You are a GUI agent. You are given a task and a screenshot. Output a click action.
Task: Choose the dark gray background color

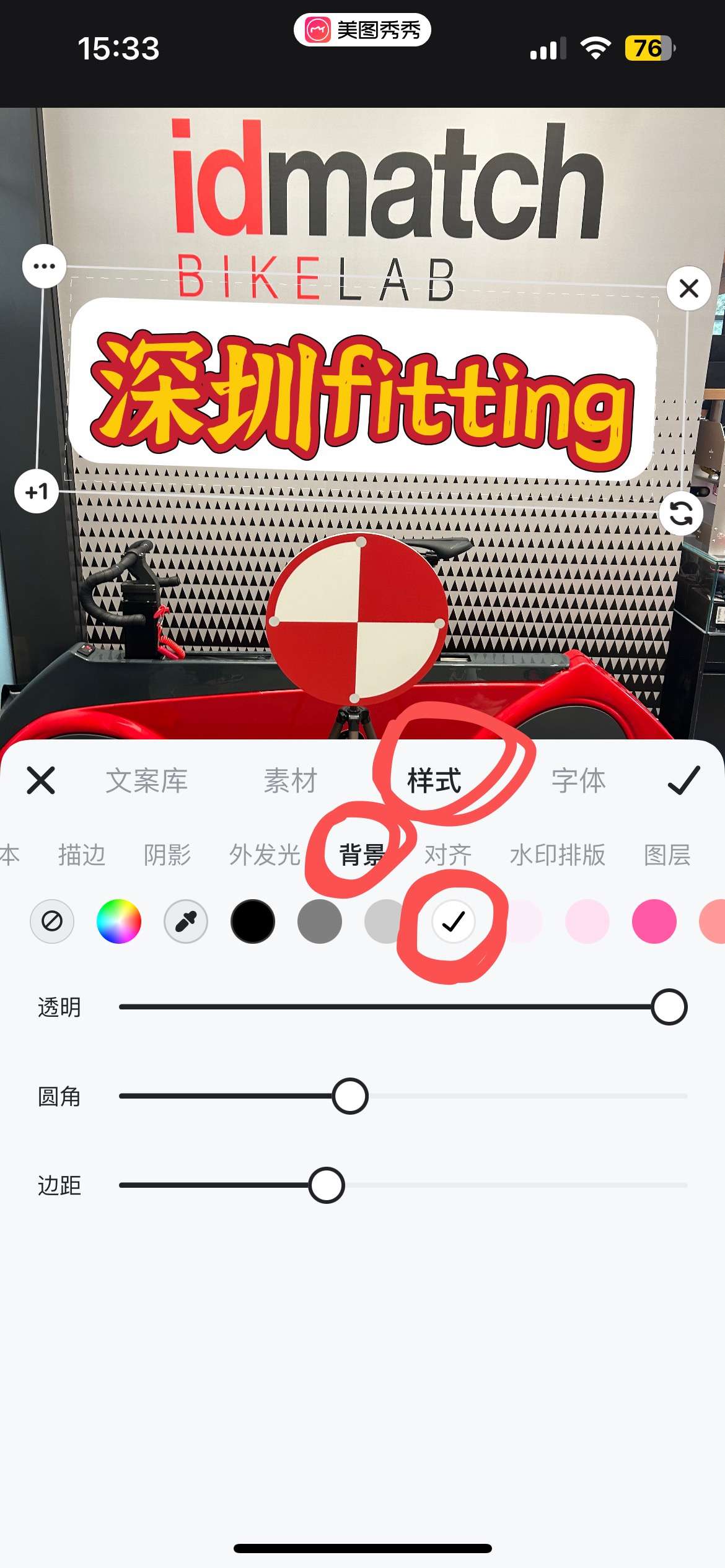(x=320, y=921)
